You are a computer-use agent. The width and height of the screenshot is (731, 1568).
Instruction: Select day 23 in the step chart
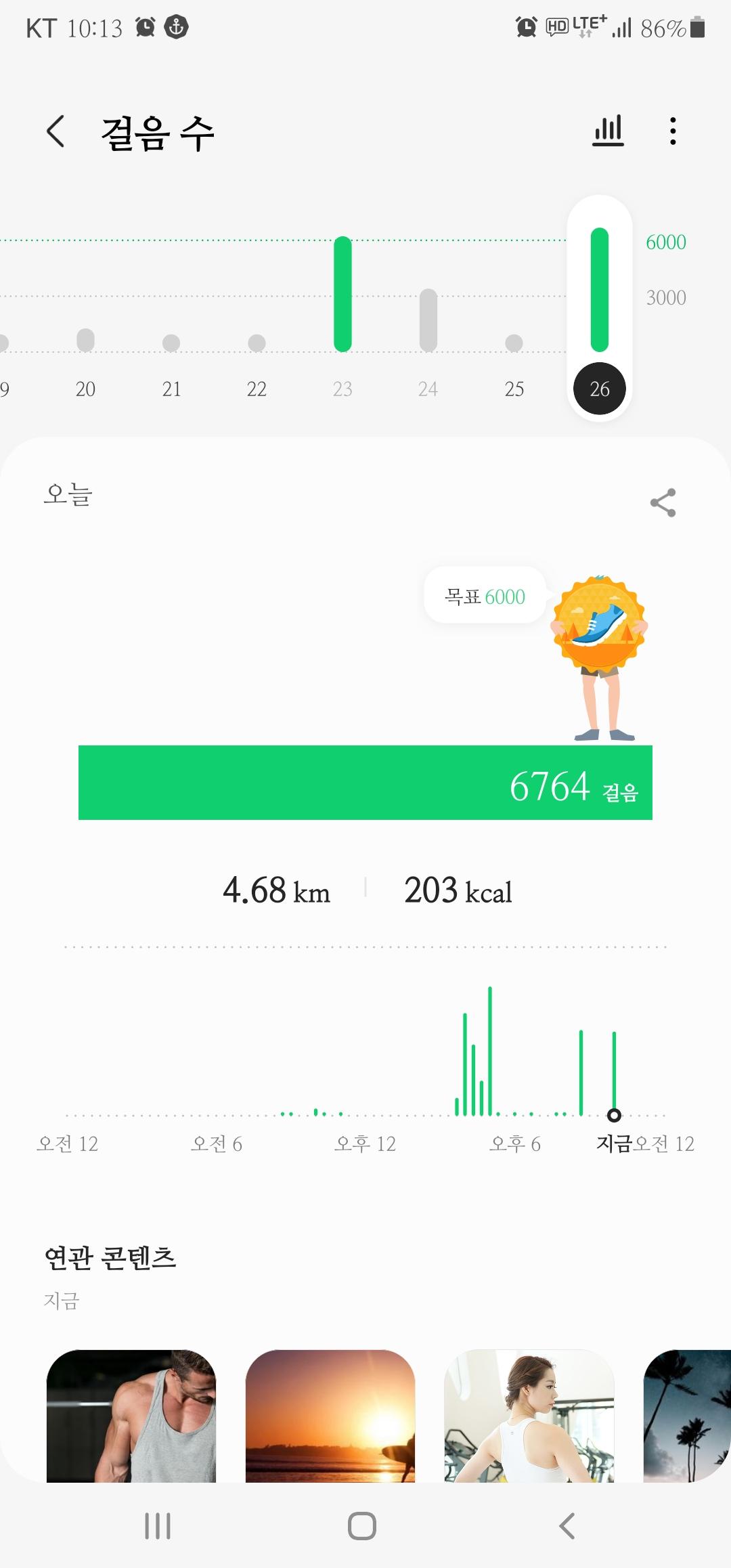click(x=342, y=389)
